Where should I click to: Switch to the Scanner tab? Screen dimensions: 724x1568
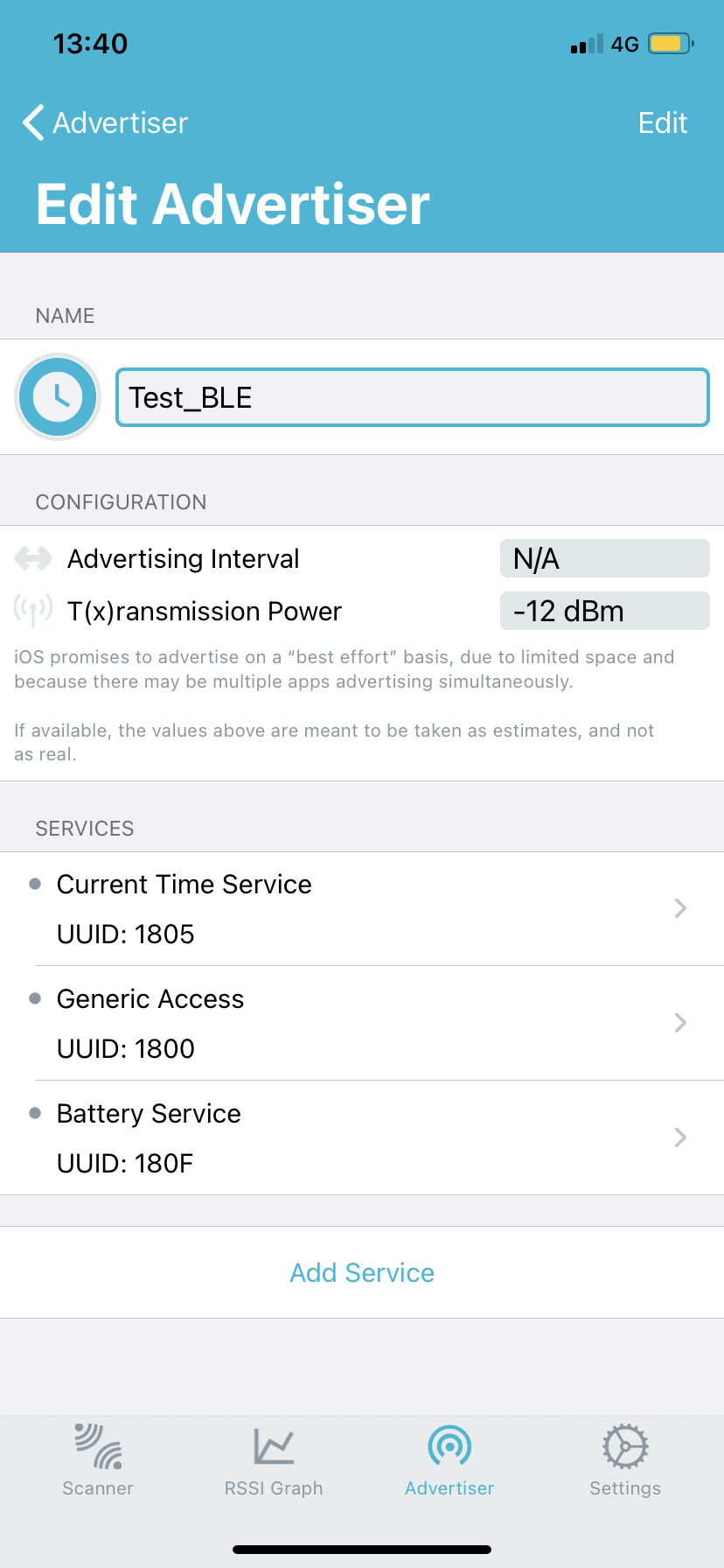point(98,1460)
